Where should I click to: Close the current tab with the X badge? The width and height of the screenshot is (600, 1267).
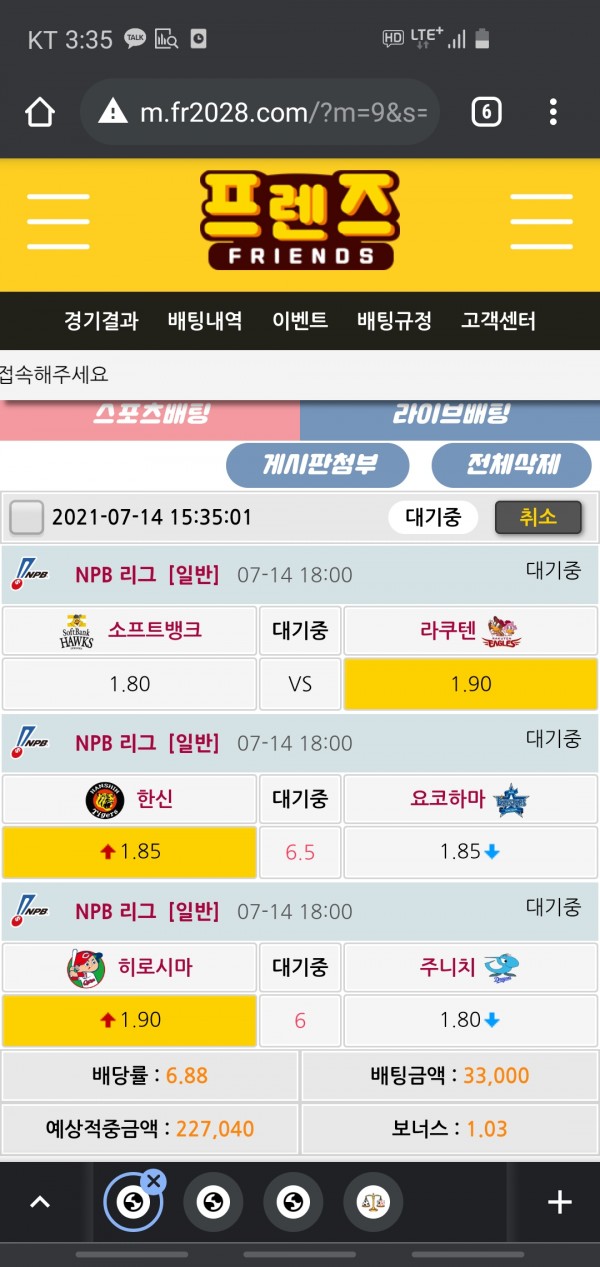pyautogui.click(x=153, y=1181)
